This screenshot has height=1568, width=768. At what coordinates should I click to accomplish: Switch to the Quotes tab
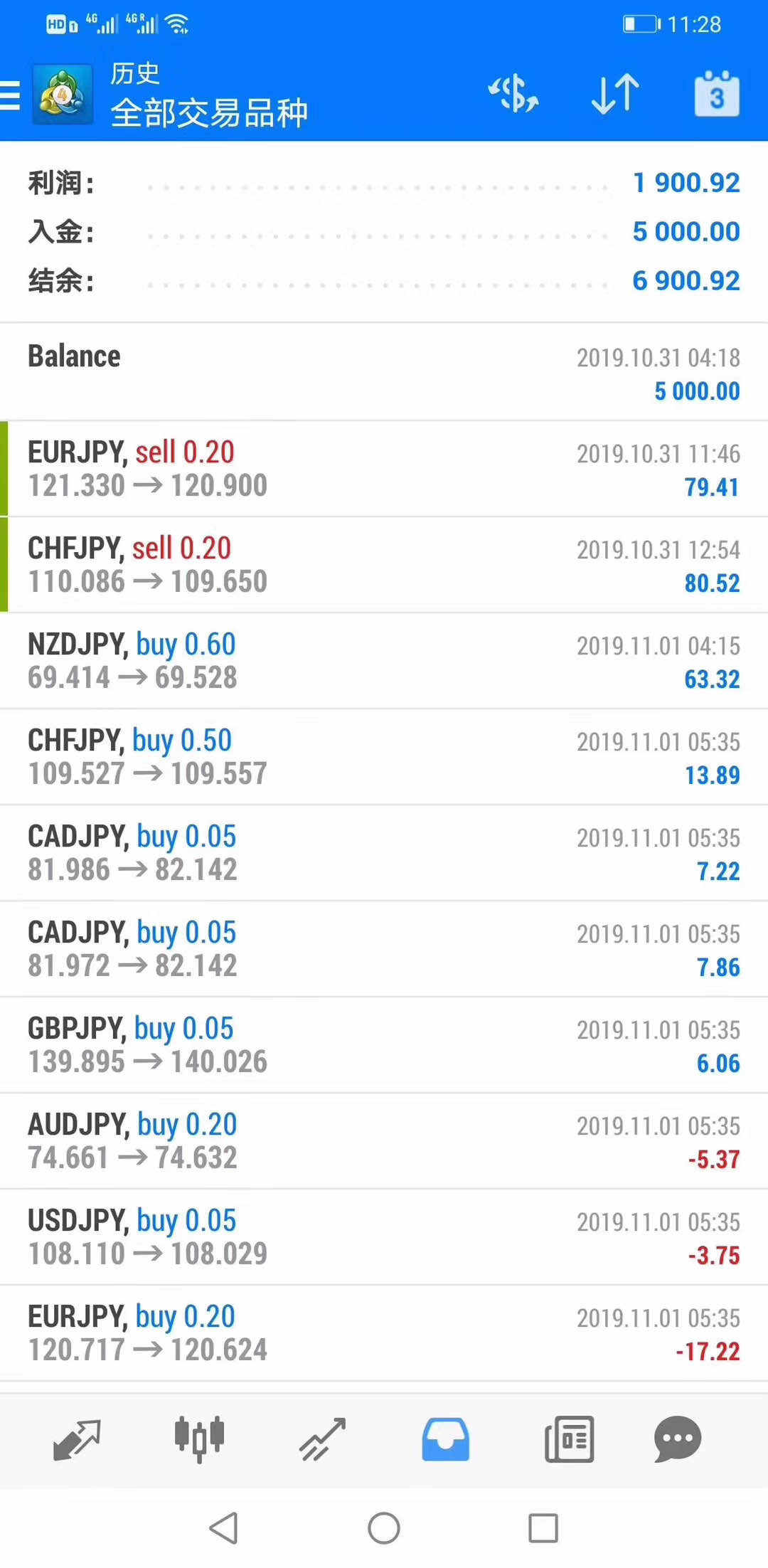point(77,1439)
